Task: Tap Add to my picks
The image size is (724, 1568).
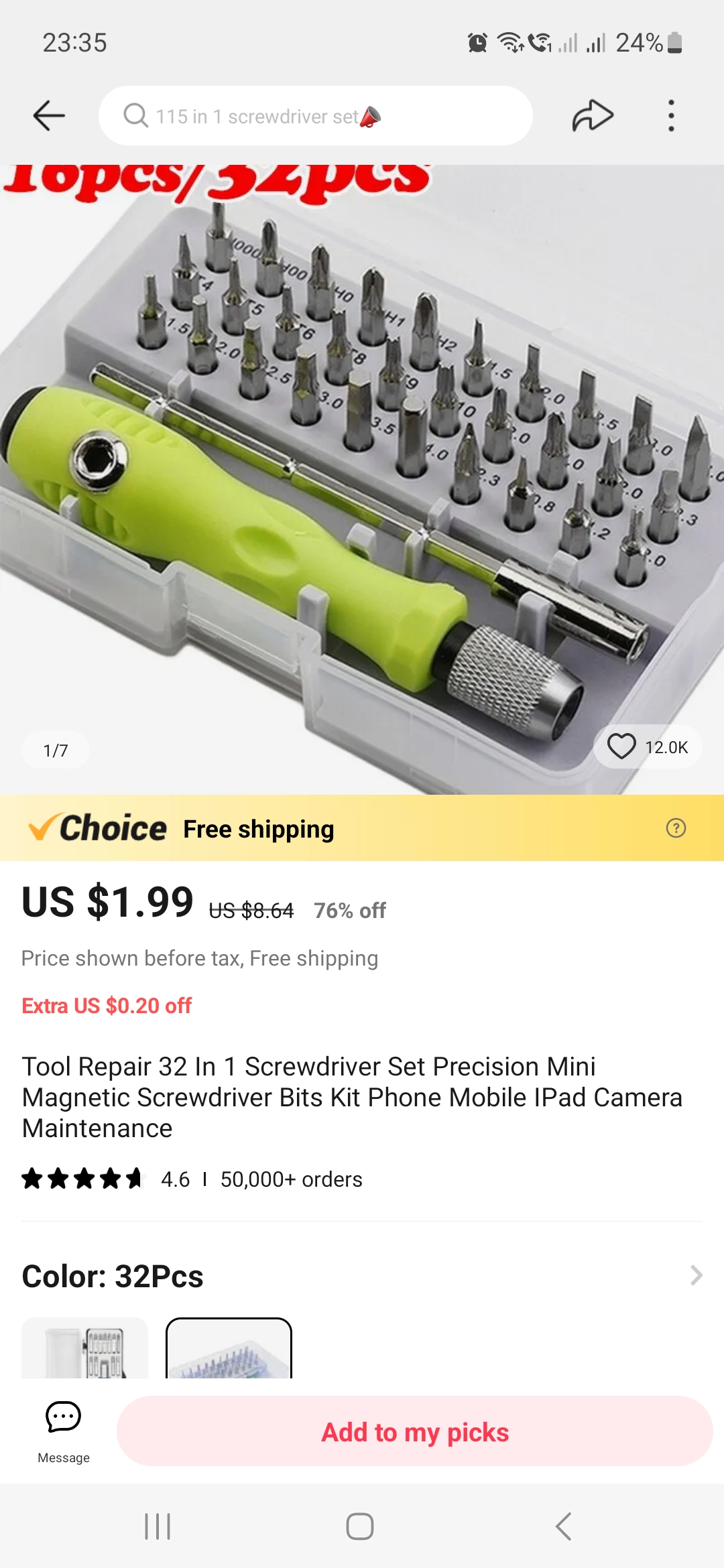Action: click(x=414, y=1432)
